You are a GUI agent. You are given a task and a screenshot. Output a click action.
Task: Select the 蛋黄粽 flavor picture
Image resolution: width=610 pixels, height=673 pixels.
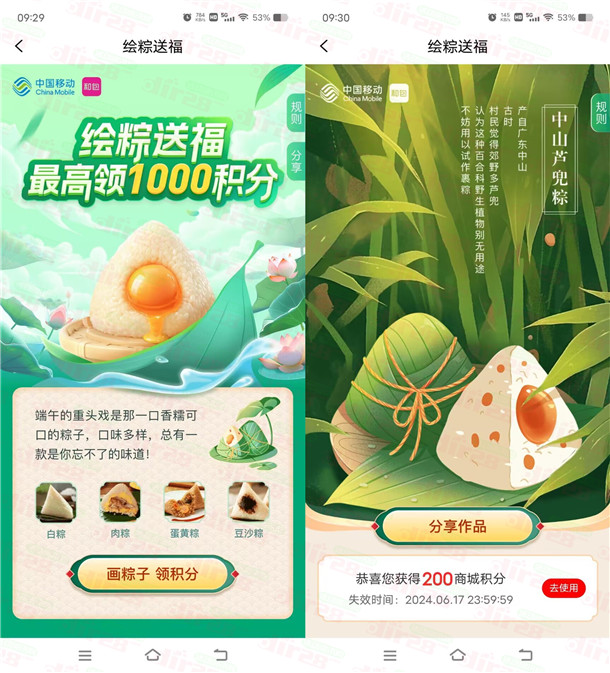(x=184, y=503)
